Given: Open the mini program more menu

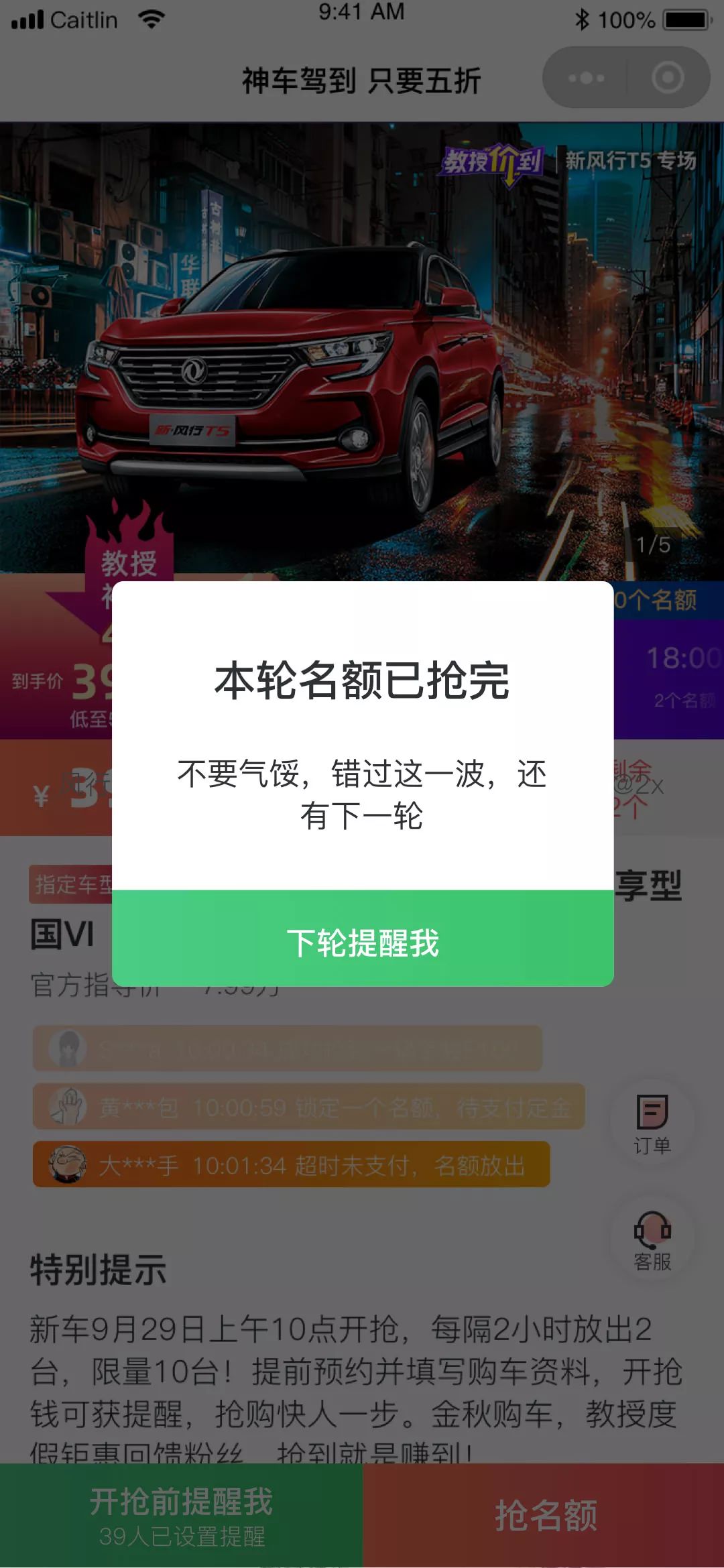Looking at the screenshot, I should coord(586,78).
